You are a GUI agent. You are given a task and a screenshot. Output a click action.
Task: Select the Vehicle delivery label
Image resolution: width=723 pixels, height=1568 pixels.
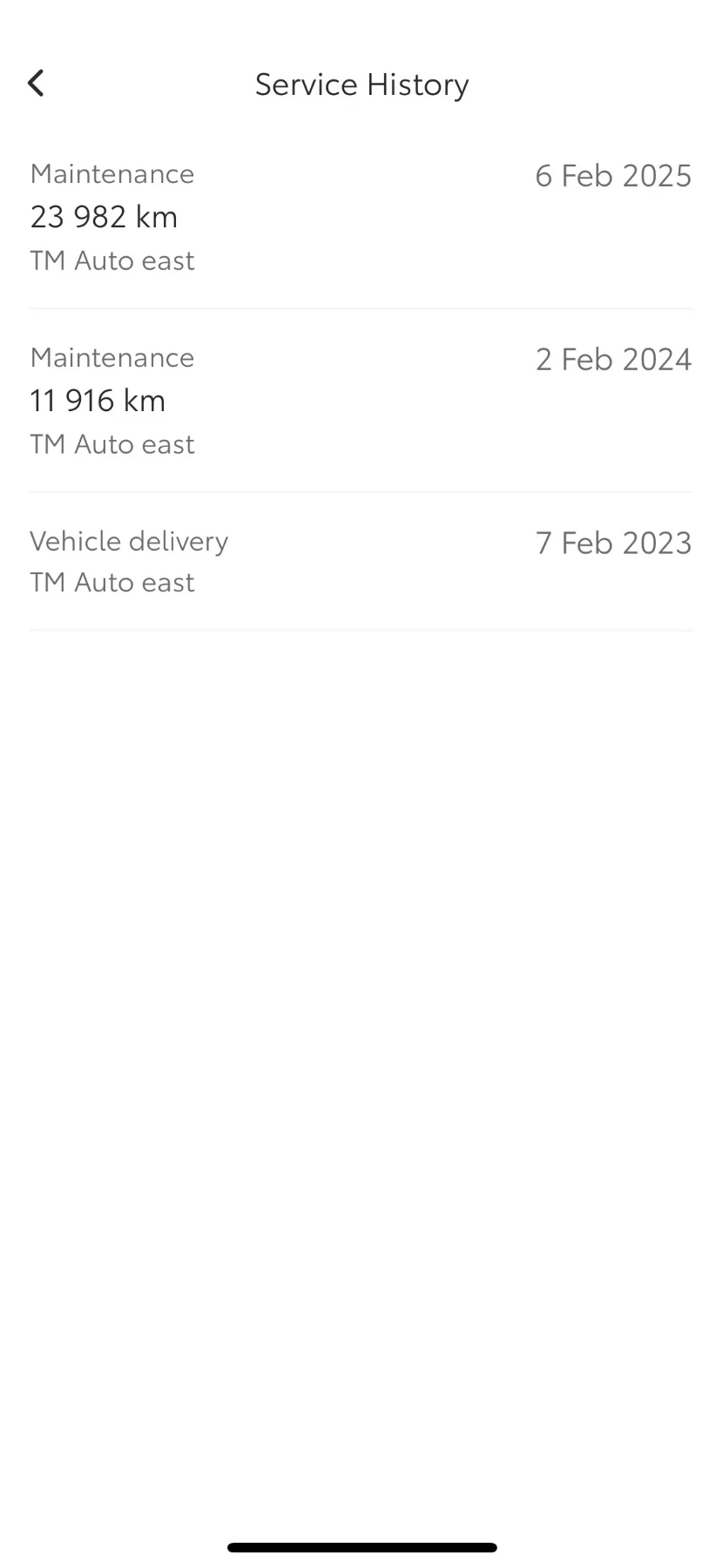tap(129, 540)
